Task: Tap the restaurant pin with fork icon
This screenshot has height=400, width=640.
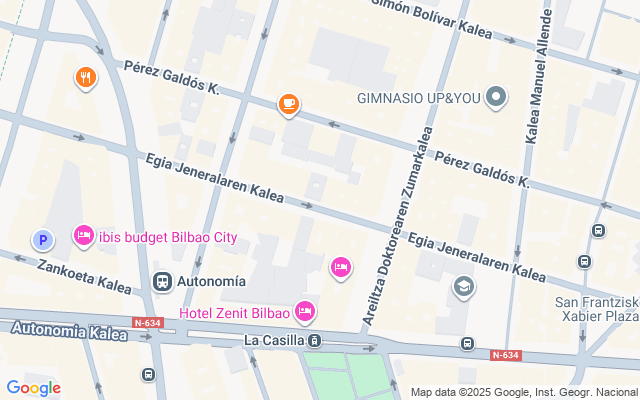Action: pyautogui.click(x=86, y=77)
